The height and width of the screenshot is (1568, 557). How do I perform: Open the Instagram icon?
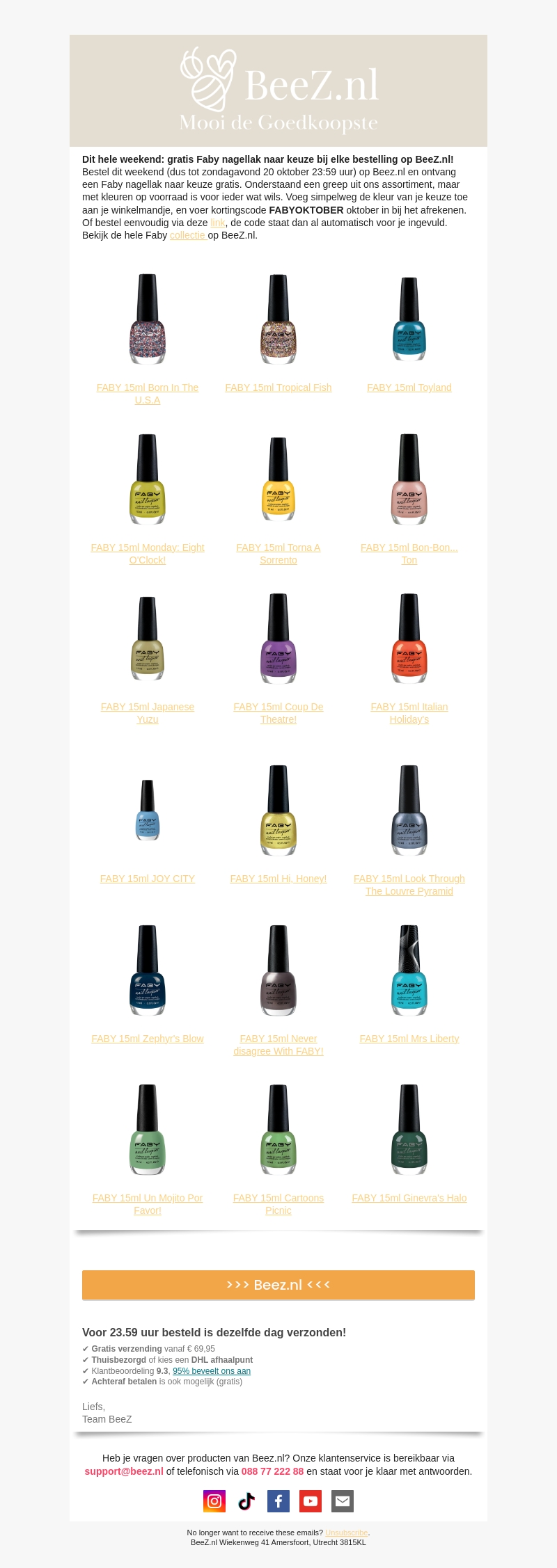click(214, 1501)
